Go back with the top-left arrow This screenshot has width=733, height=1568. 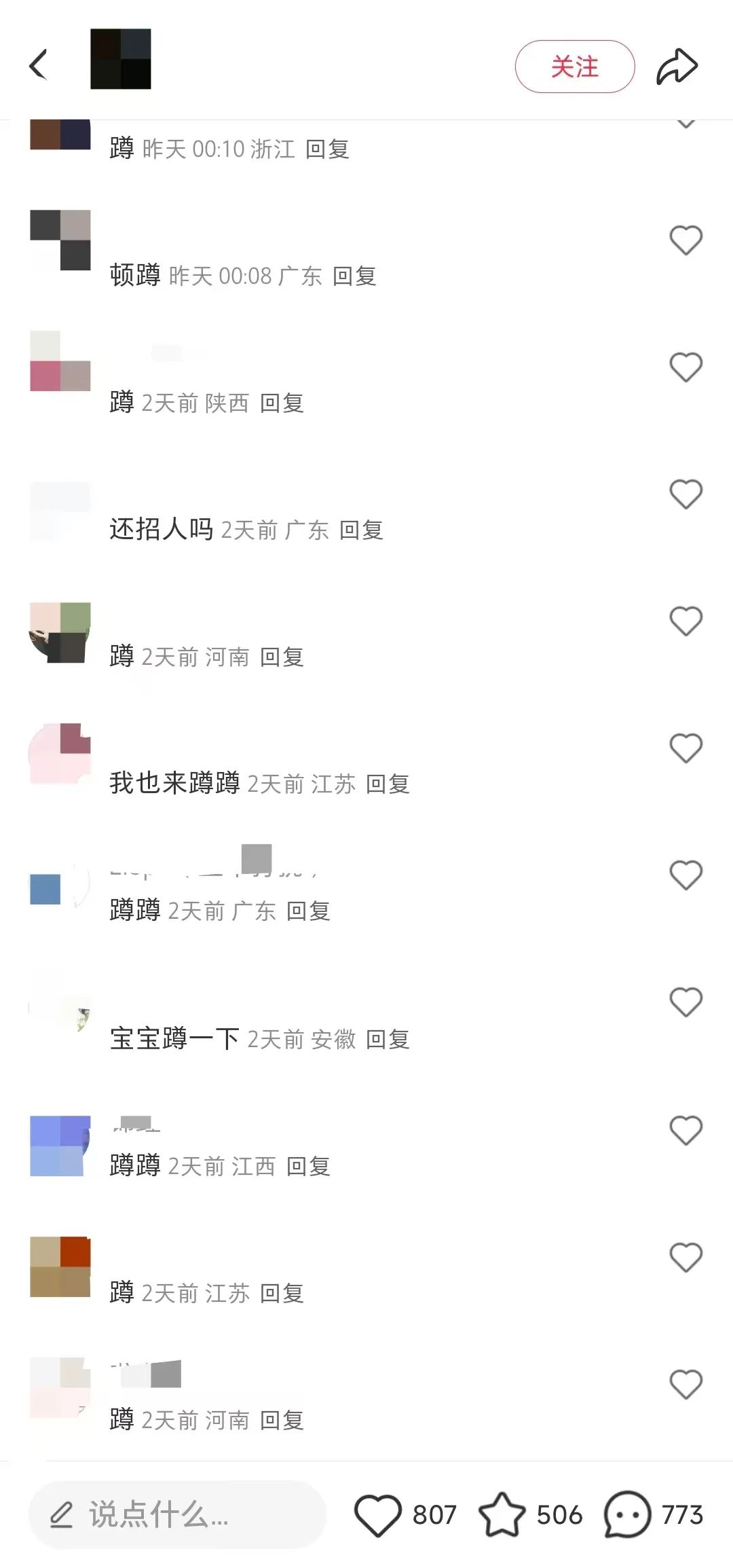coord(39,65)
